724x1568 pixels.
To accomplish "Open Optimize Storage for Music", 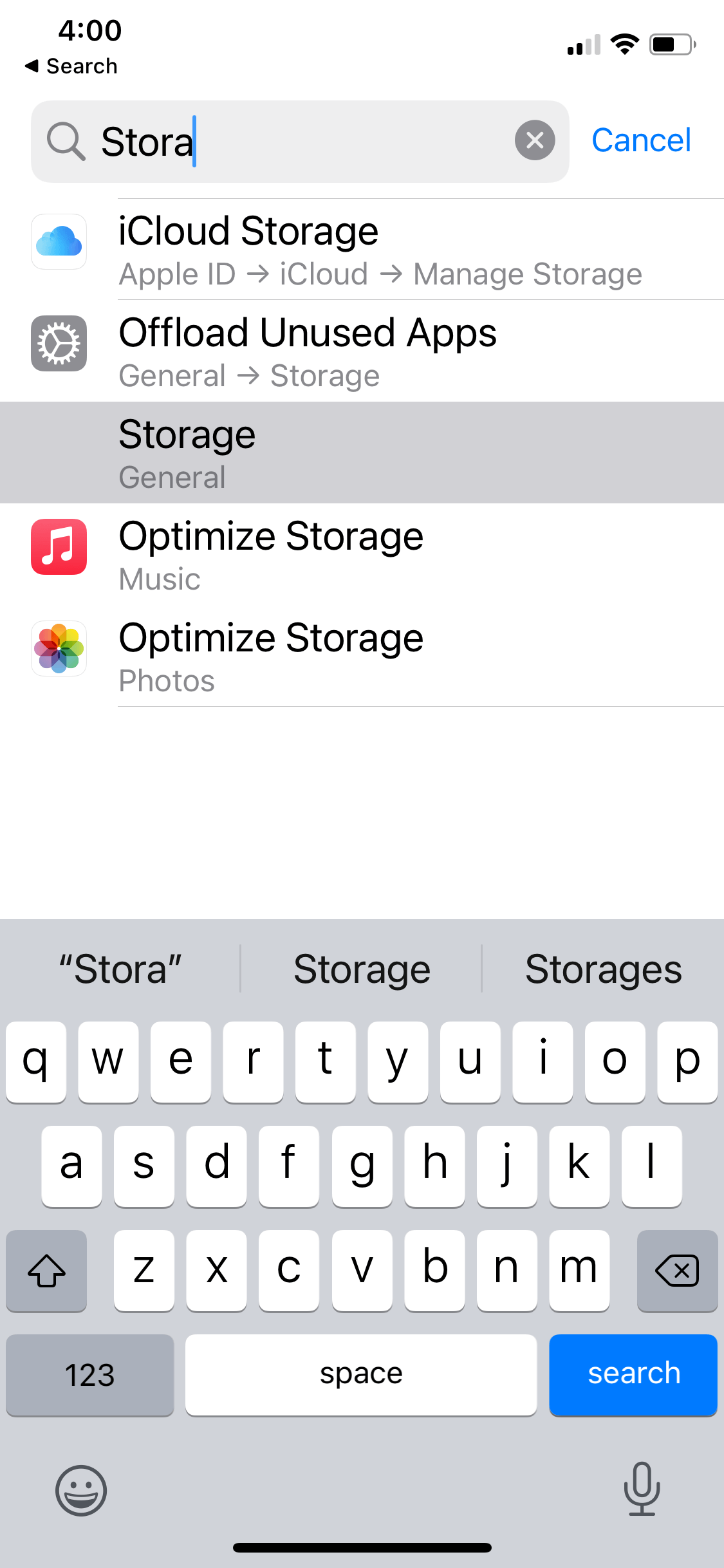I will 362,554.
